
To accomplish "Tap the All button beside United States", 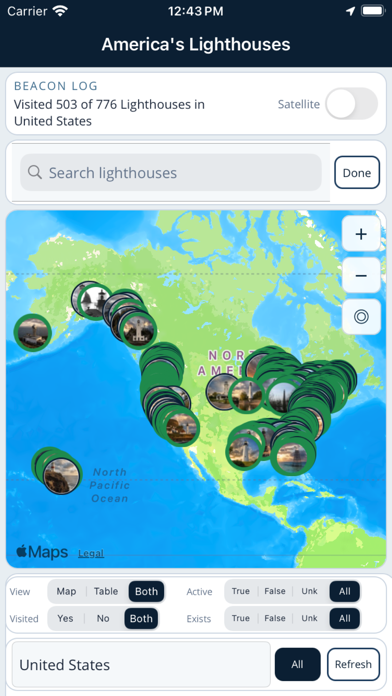I will tap(297, 664).
